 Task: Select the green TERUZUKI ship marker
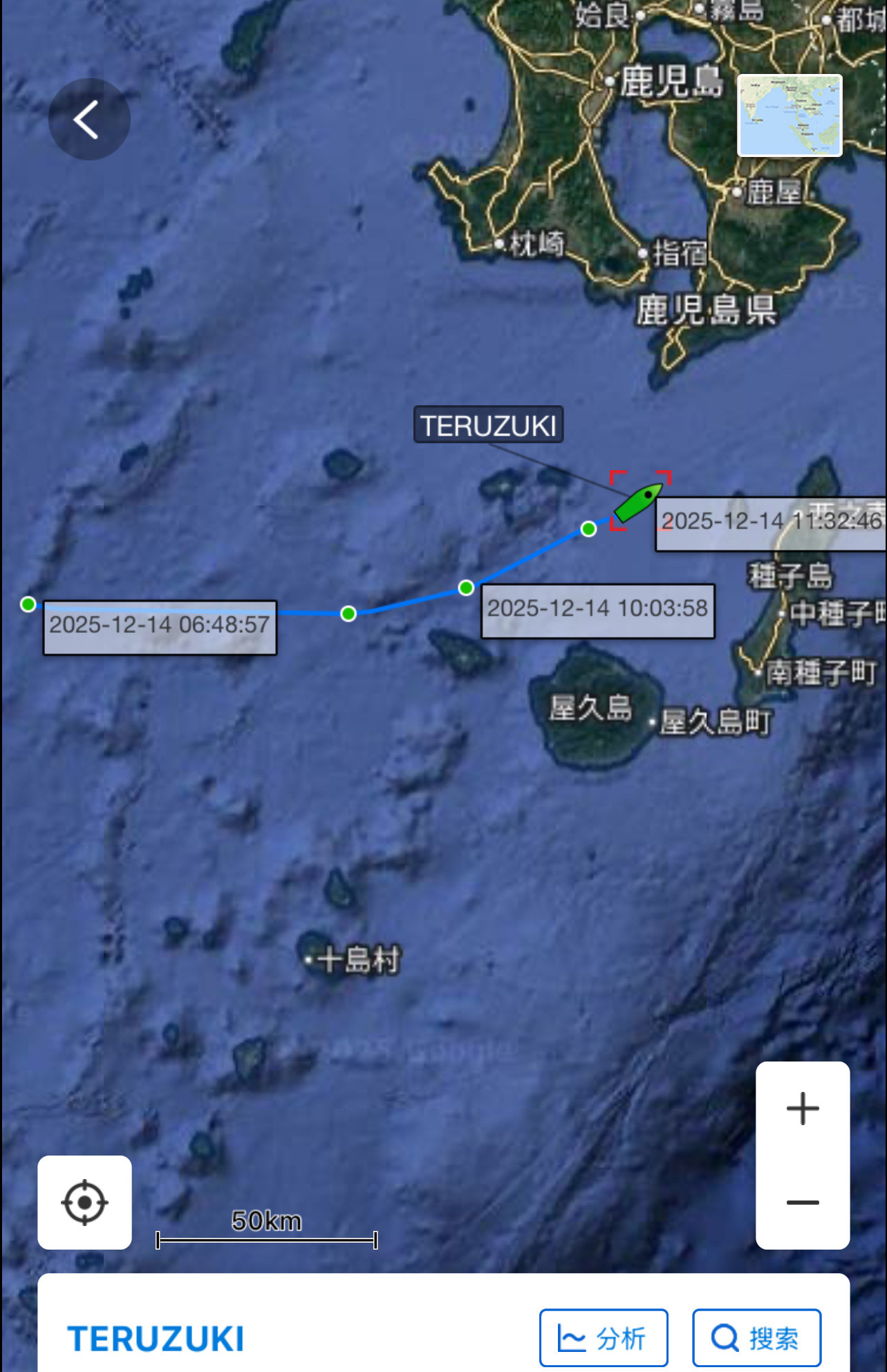[x=639, y=501]
